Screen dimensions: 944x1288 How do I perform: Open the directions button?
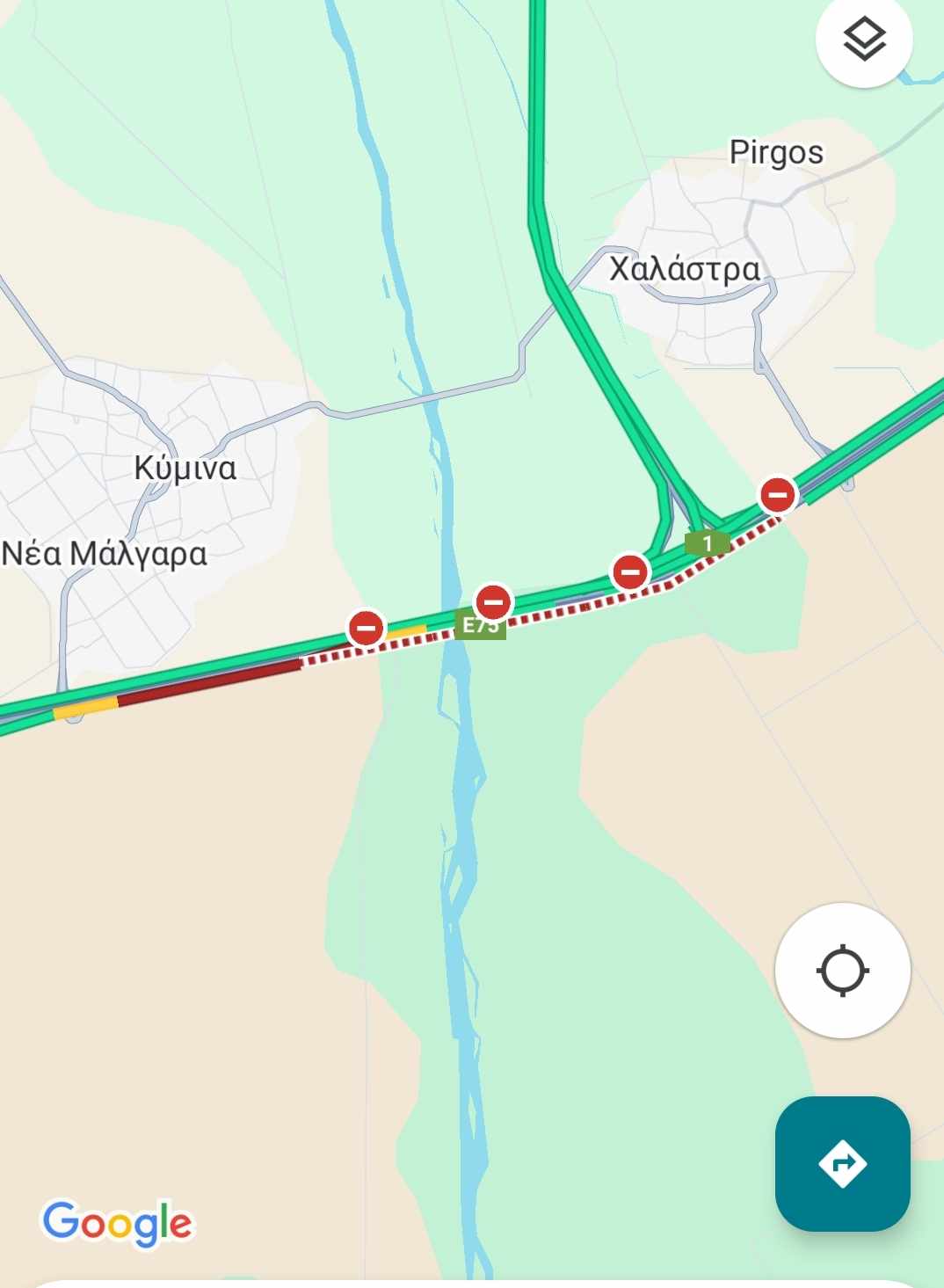tap(842, 1163)
